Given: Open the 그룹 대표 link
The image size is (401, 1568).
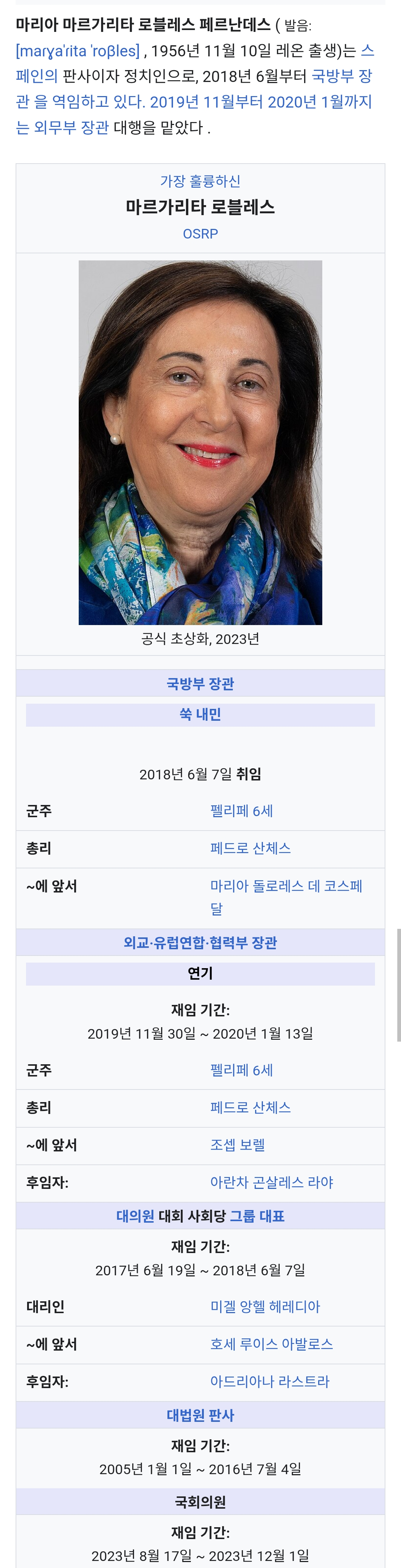Looking at the screenshot, I should tap(257, 1216).
